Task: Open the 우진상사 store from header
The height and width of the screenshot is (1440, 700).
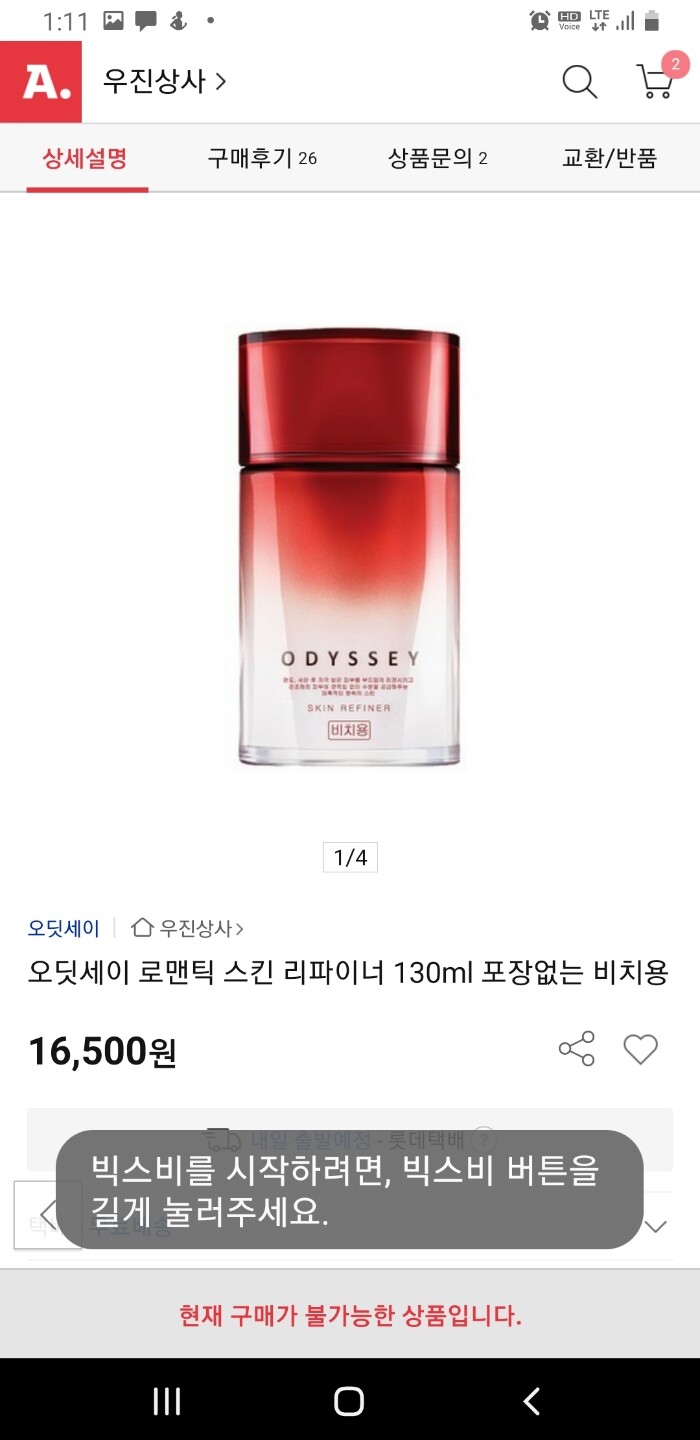Action: (164, 81)
